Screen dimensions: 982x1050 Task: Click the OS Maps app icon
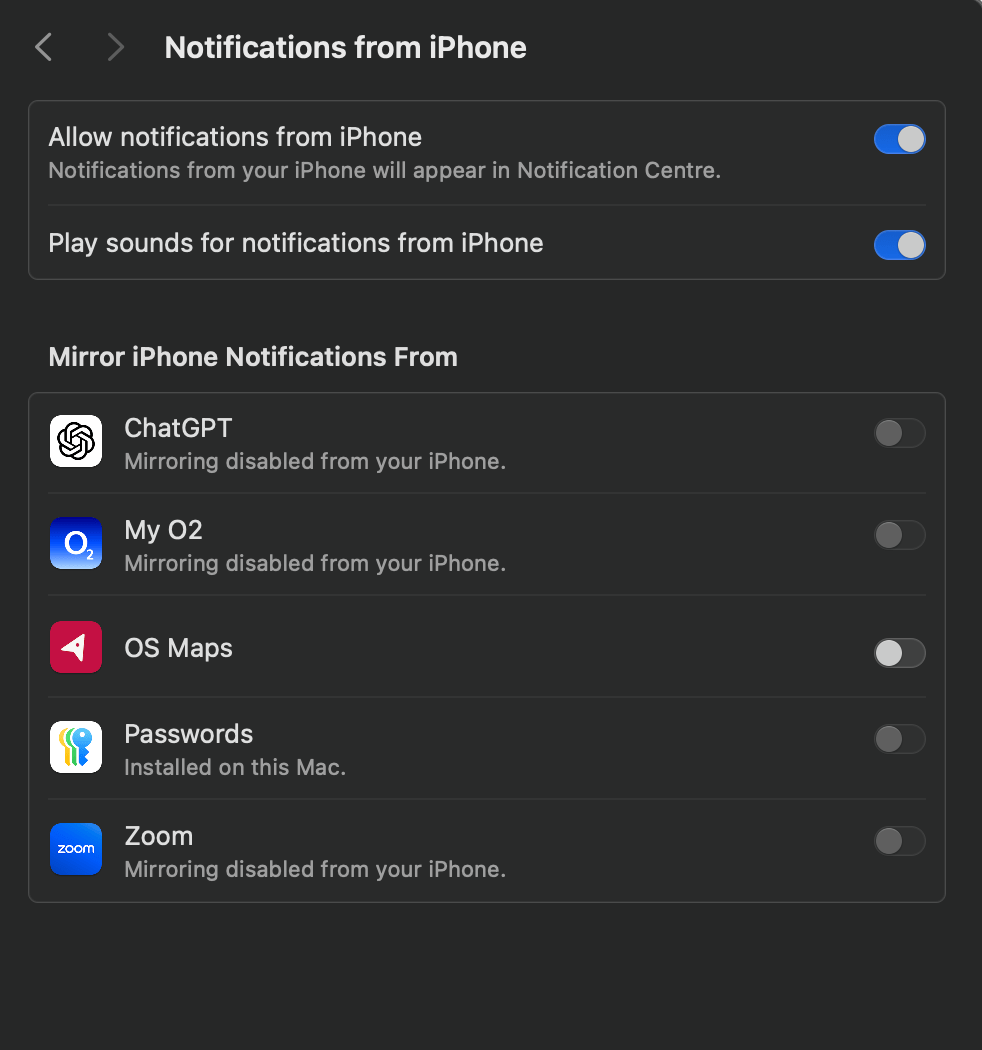point(75,647)
